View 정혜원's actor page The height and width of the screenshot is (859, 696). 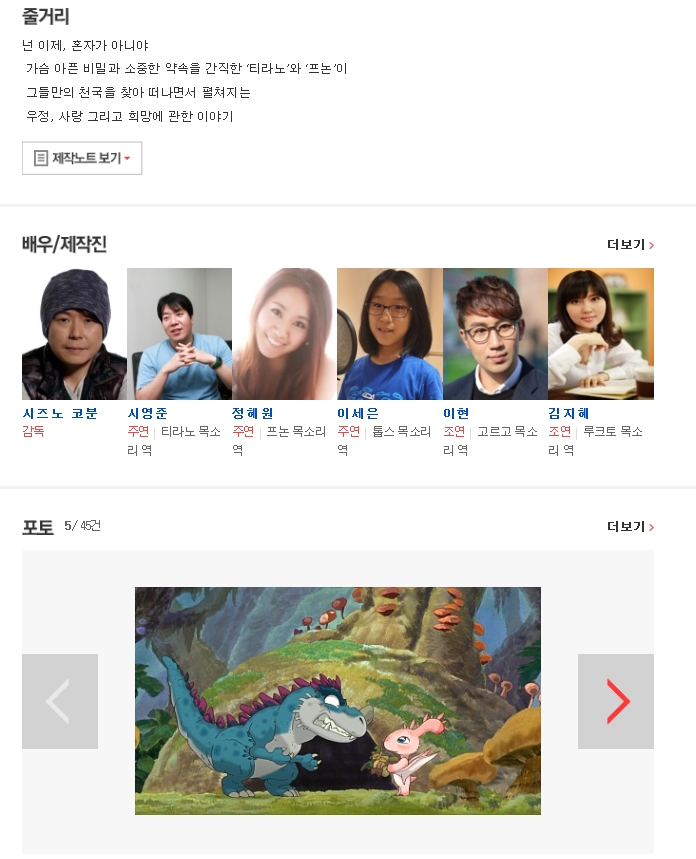(x=252, y=413)
